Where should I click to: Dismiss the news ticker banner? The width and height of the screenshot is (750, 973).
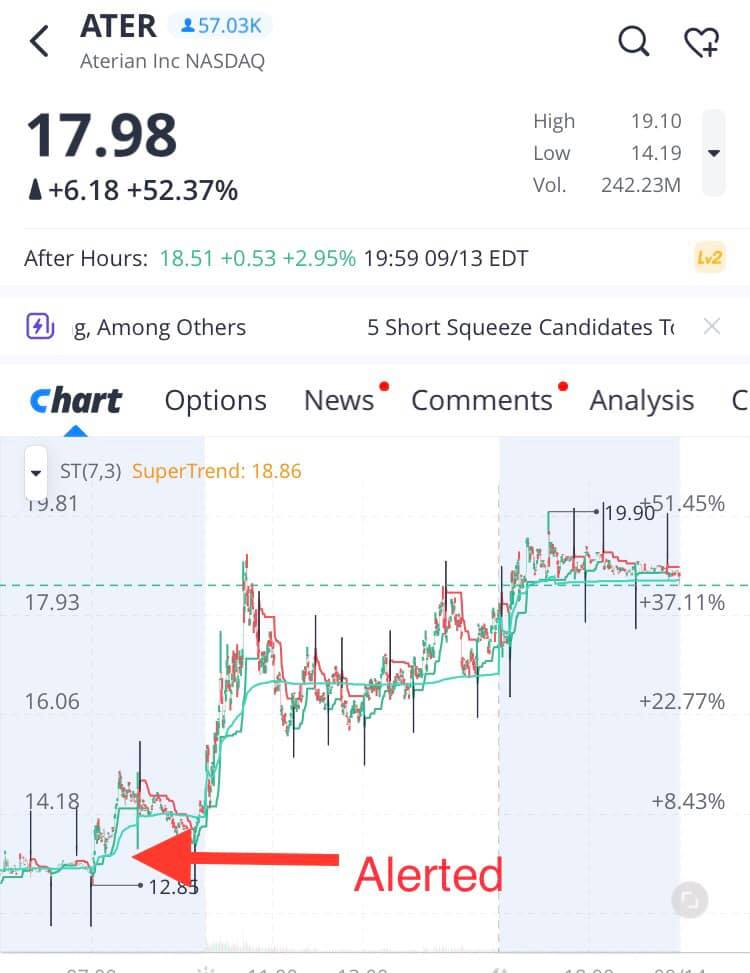pyautogui.click(x=711, y=326)
